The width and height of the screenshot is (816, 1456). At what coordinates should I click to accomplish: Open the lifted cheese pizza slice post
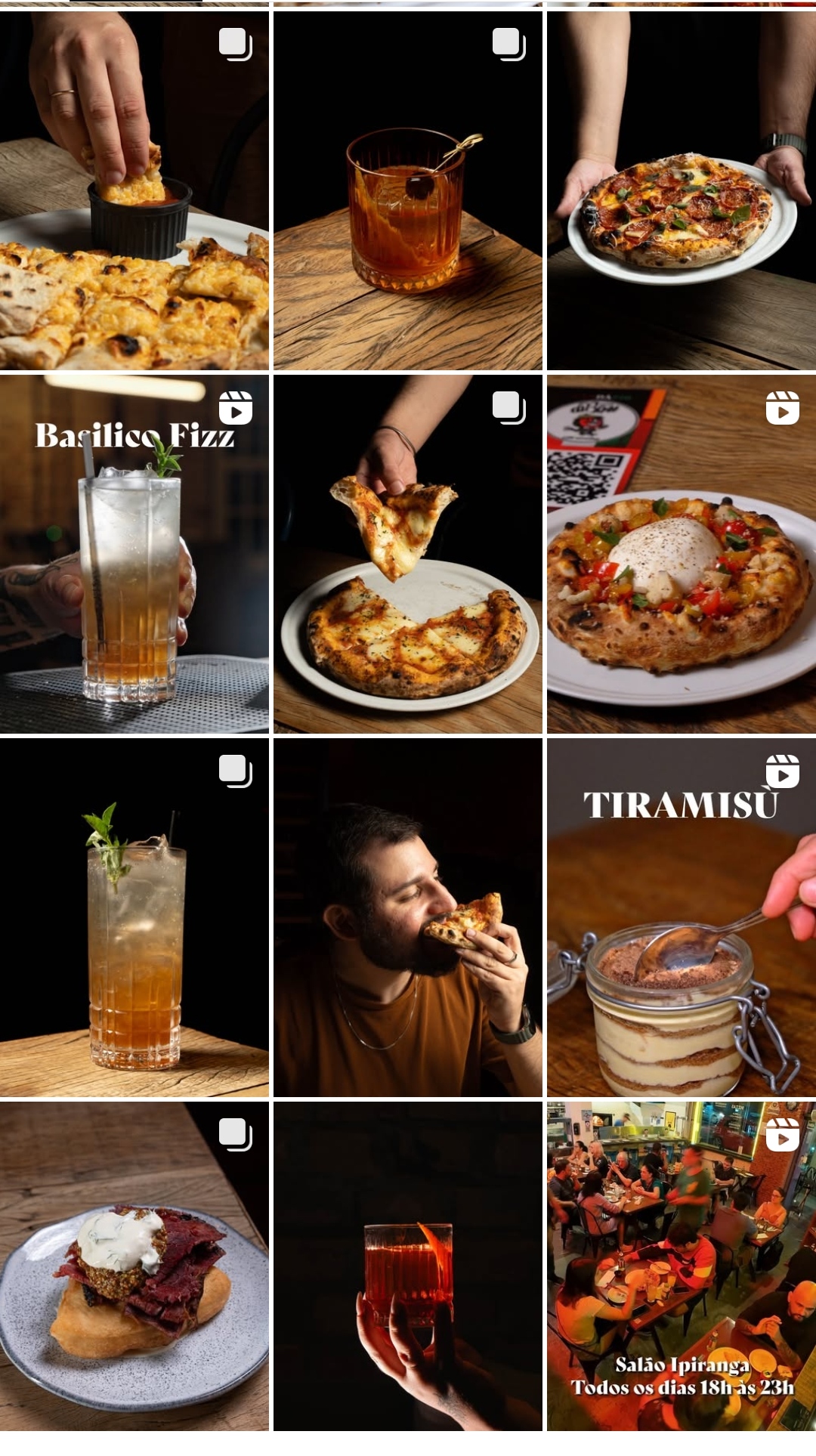point(408,554)
